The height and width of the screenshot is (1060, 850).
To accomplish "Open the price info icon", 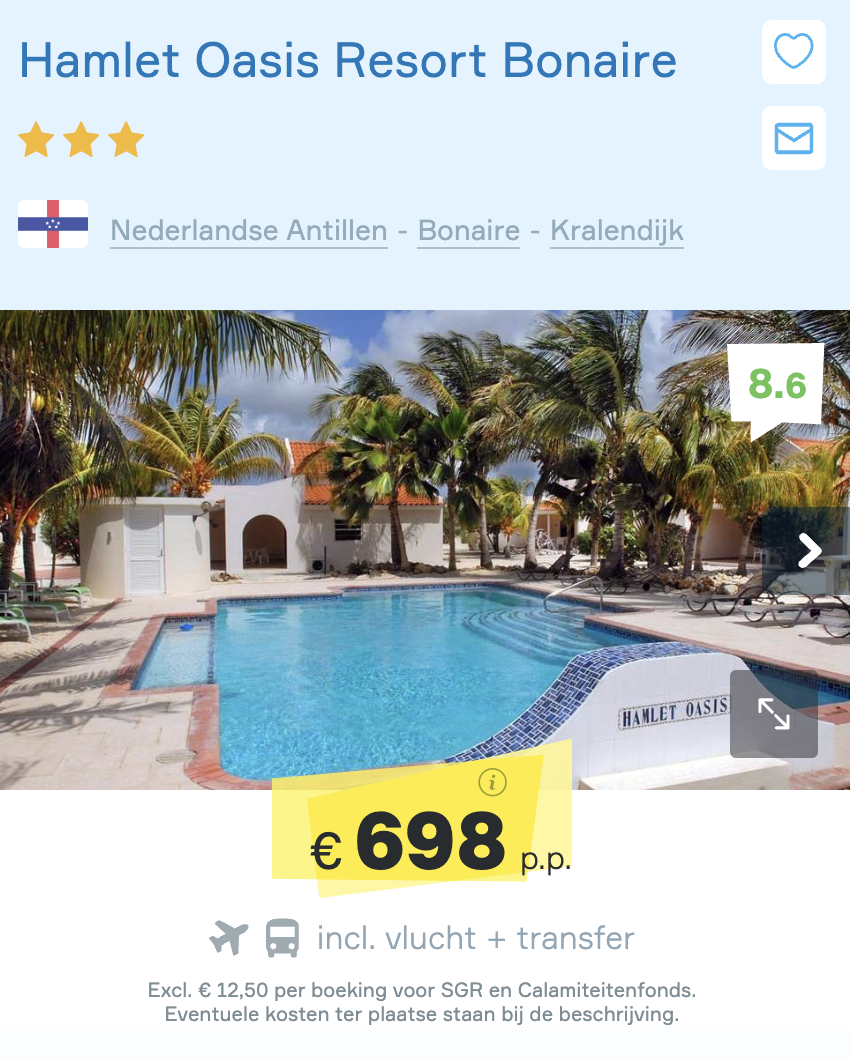I will (492, 782).
